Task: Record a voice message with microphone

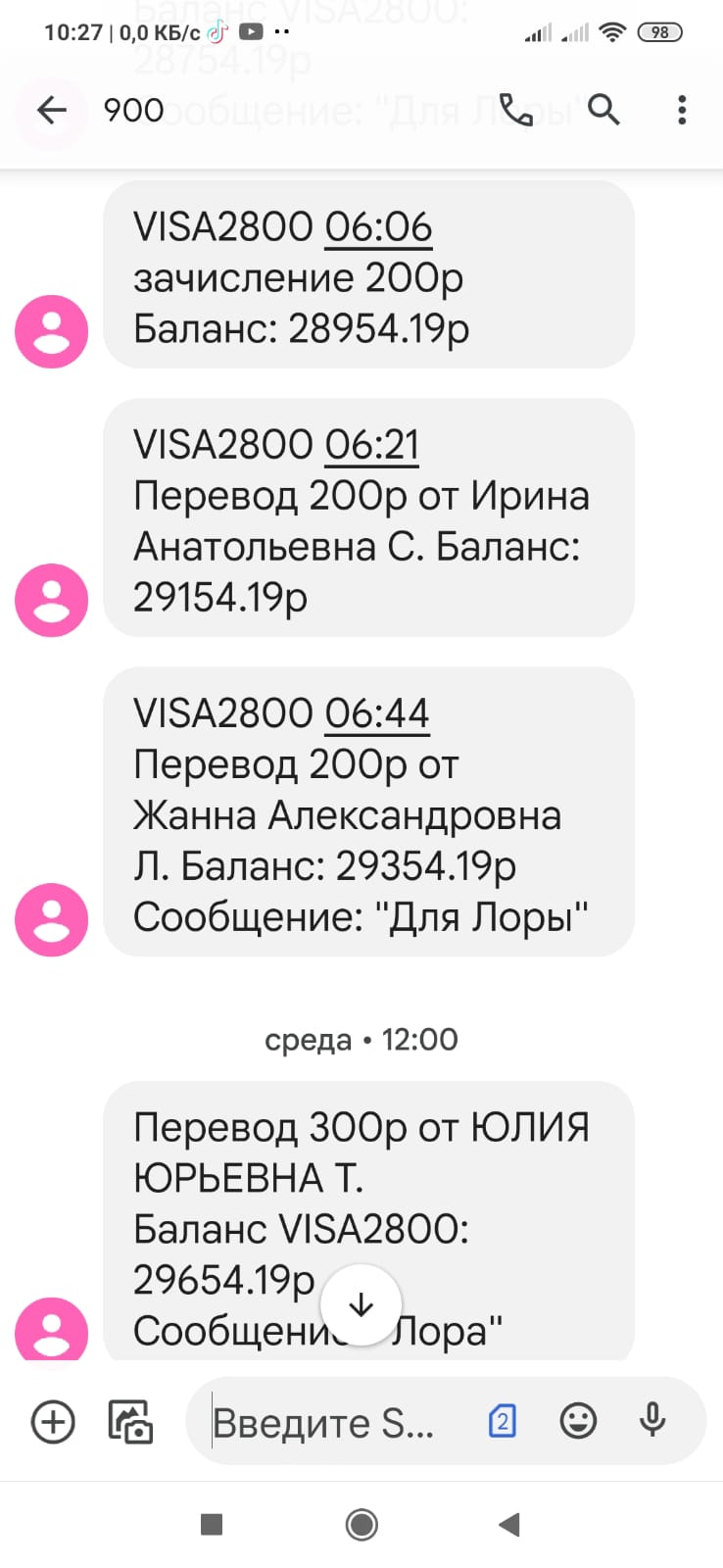Action: [x=652, y=1420]
